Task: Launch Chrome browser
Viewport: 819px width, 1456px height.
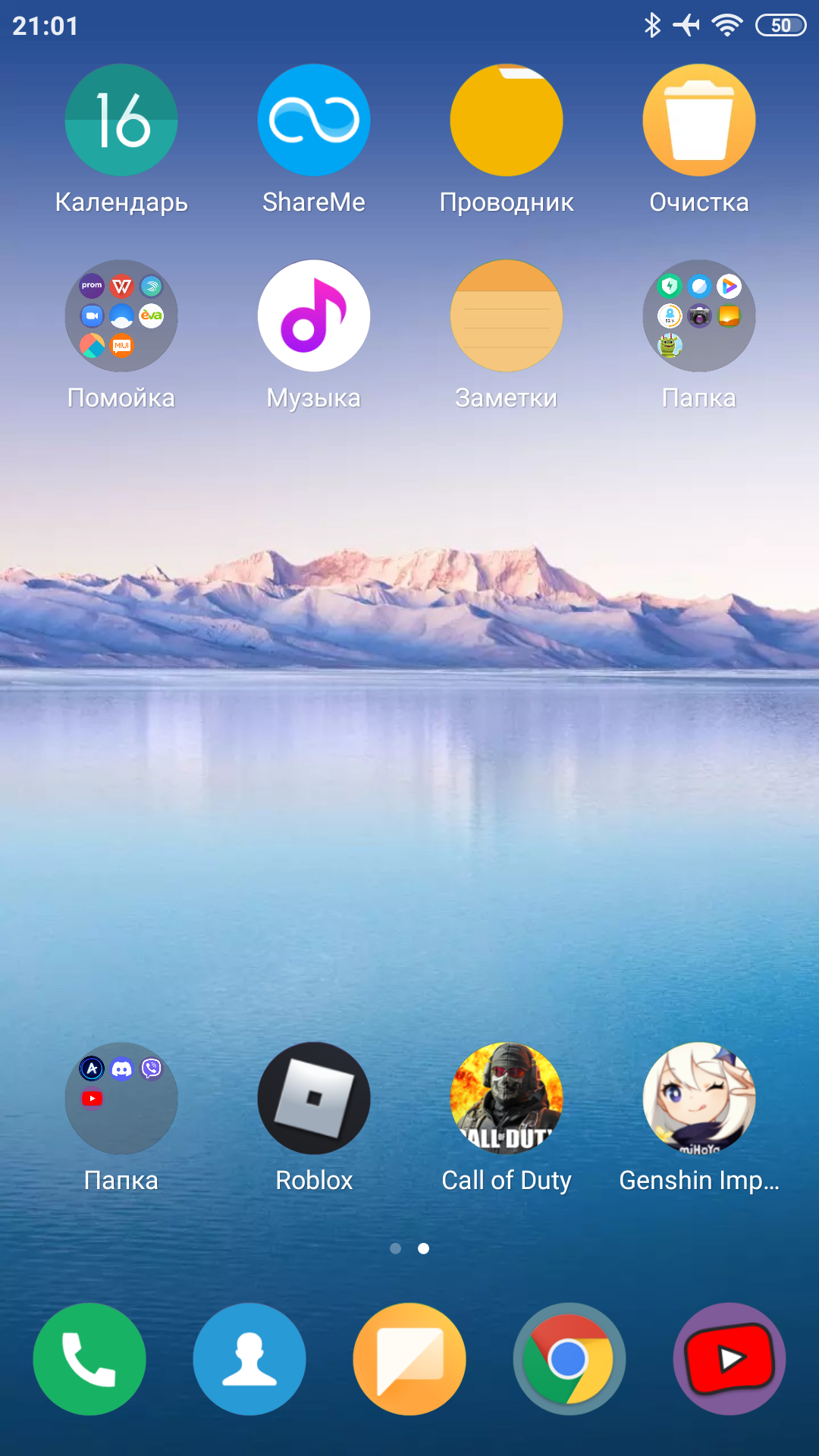Action: 570,1359
